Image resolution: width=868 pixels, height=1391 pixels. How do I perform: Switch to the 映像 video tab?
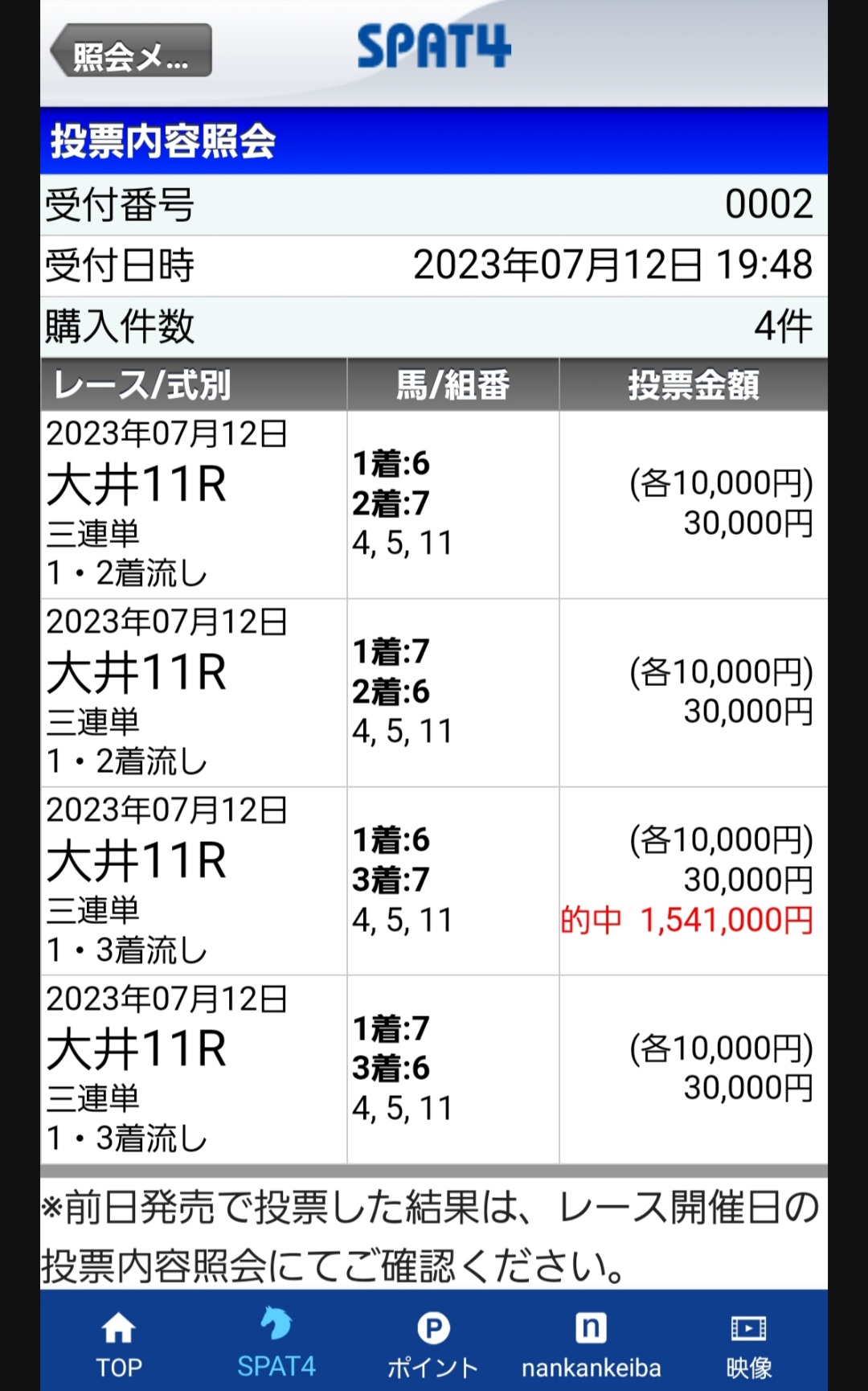point(748,1343)
